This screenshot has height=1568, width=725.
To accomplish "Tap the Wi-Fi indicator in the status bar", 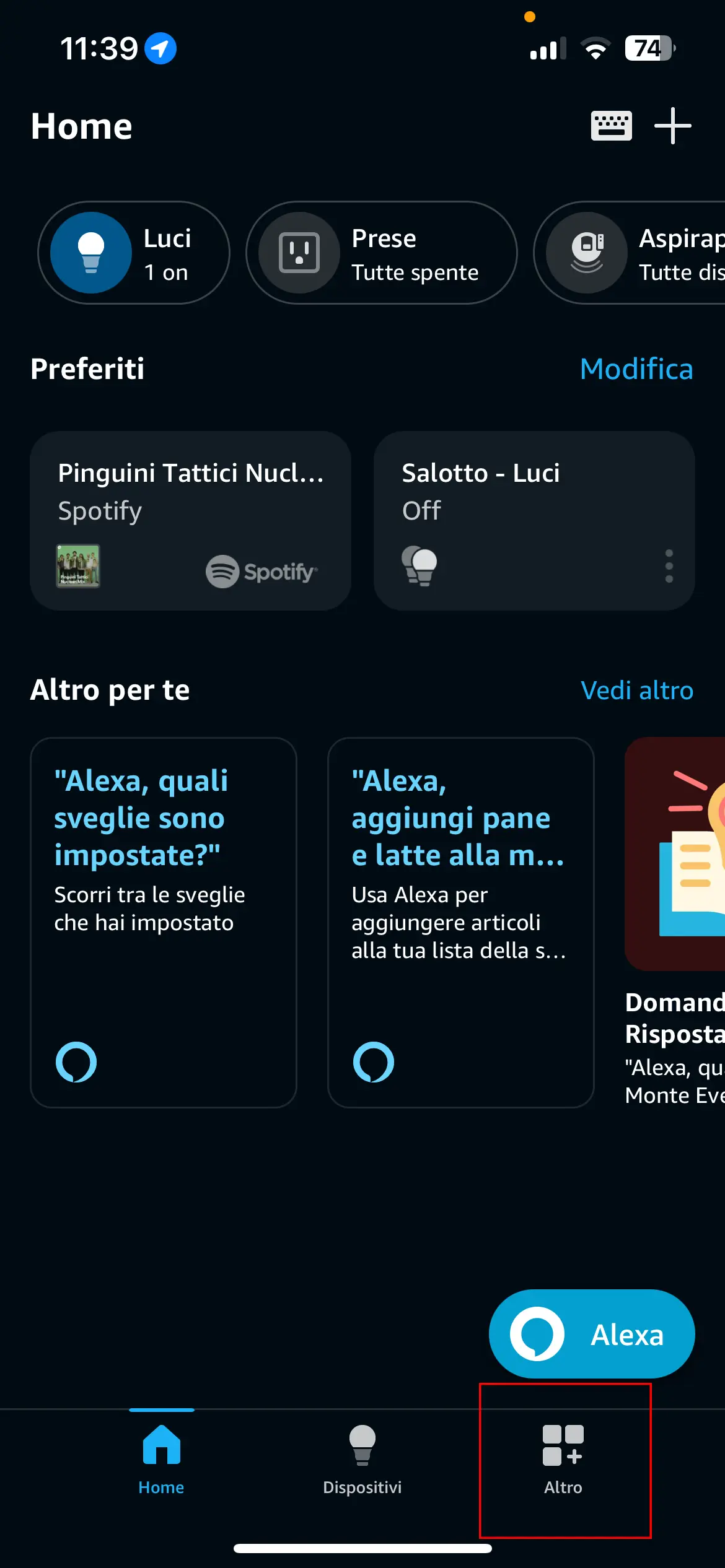I will [595, 48].
